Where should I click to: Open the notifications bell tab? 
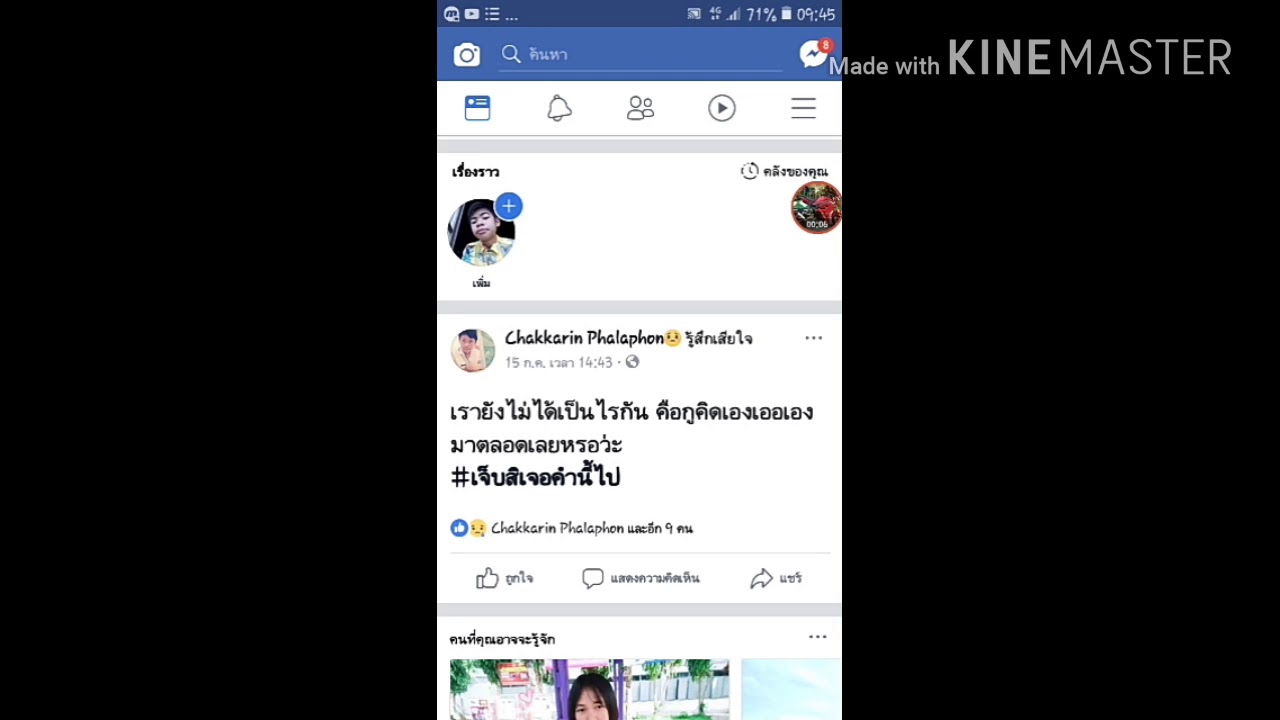click(559, 108)
